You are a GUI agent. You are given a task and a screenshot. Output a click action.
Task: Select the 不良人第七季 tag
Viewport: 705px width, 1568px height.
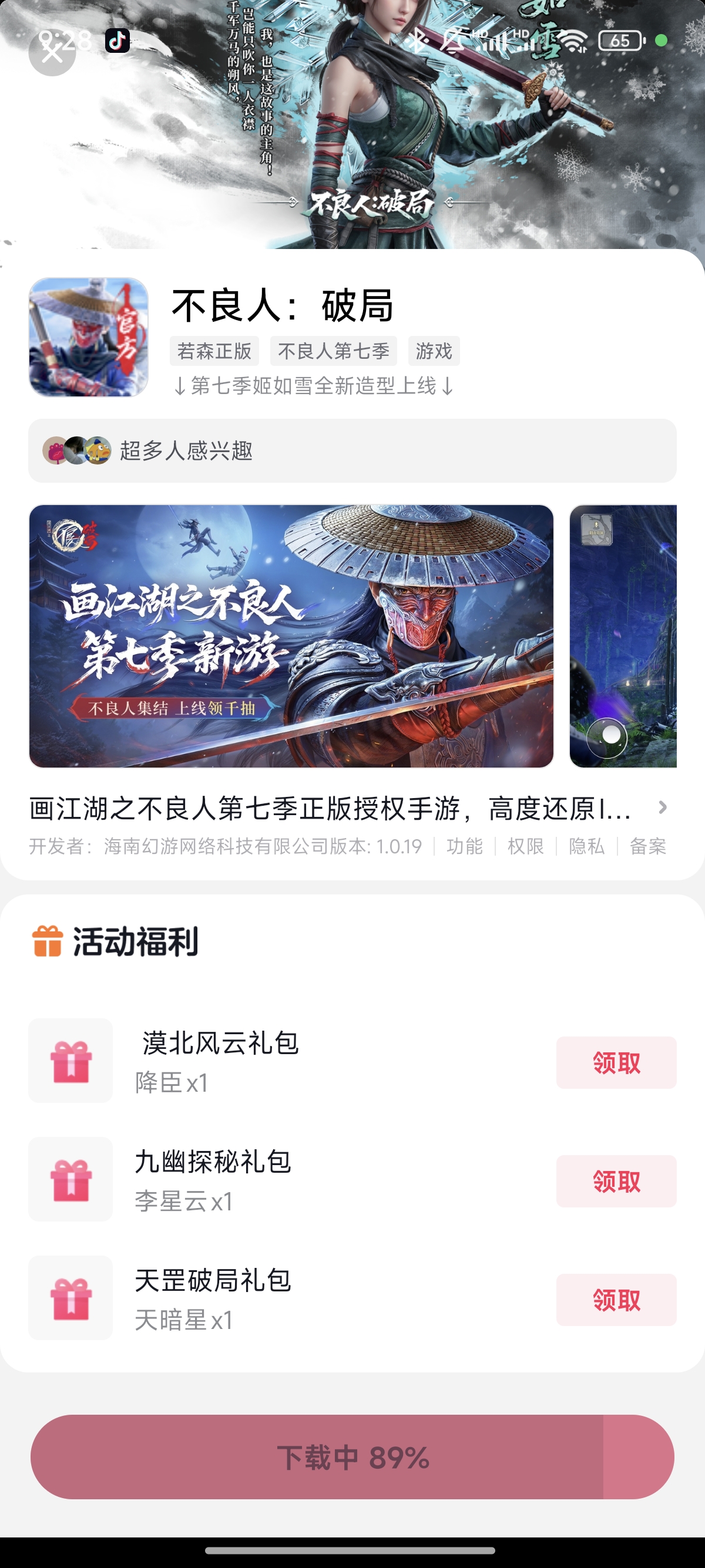click(x=334, y=351)
